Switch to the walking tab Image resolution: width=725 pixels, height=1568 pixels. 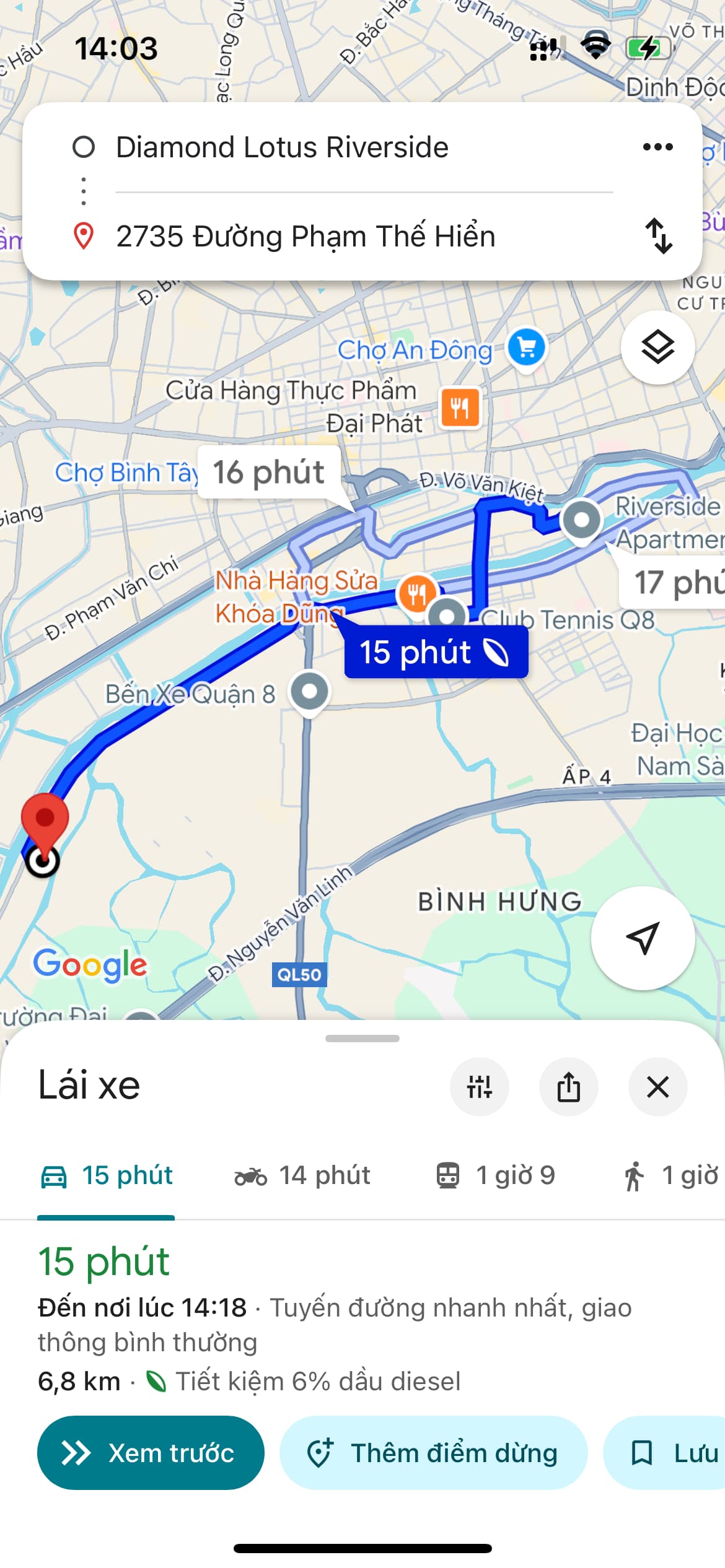click(672, 1175)
